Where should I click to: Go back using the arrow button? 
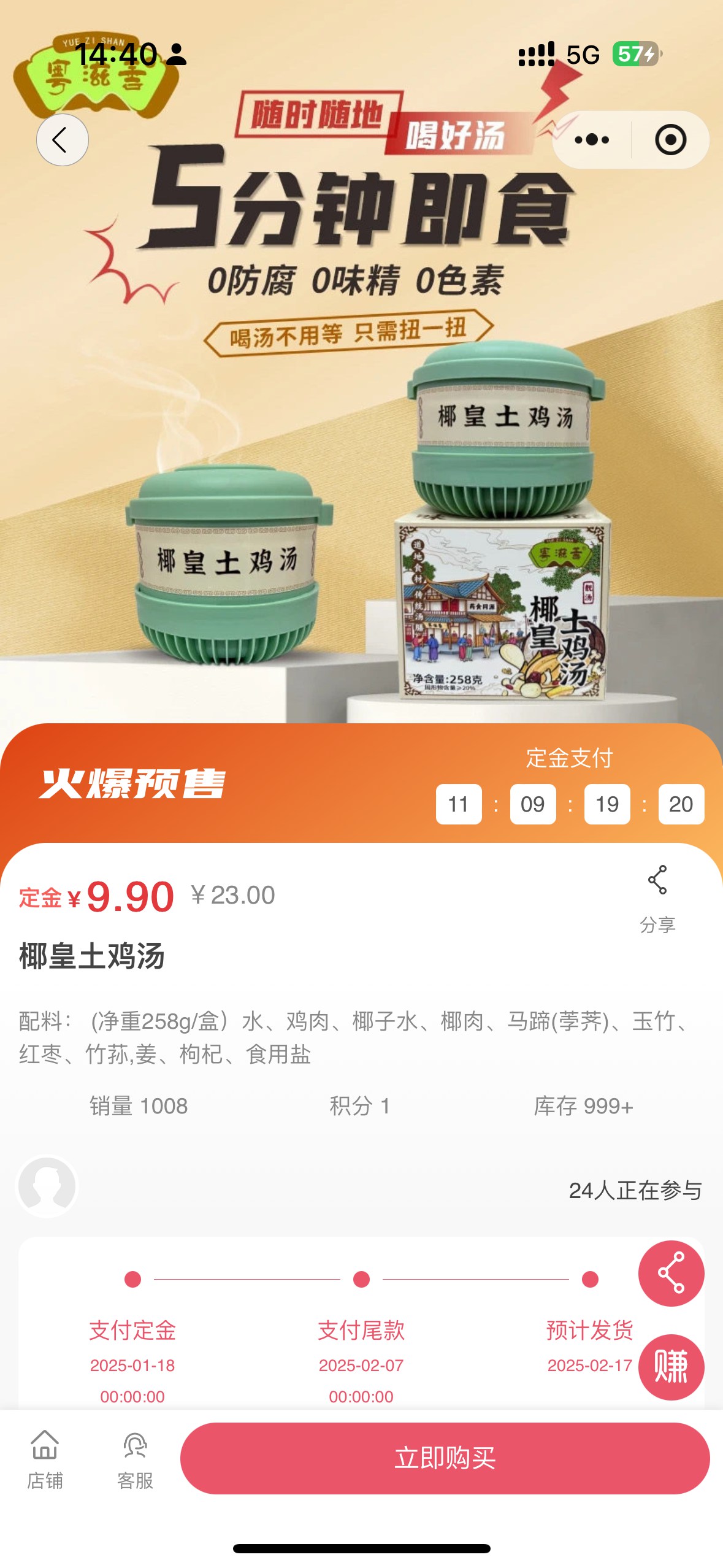tap(62, 140)
